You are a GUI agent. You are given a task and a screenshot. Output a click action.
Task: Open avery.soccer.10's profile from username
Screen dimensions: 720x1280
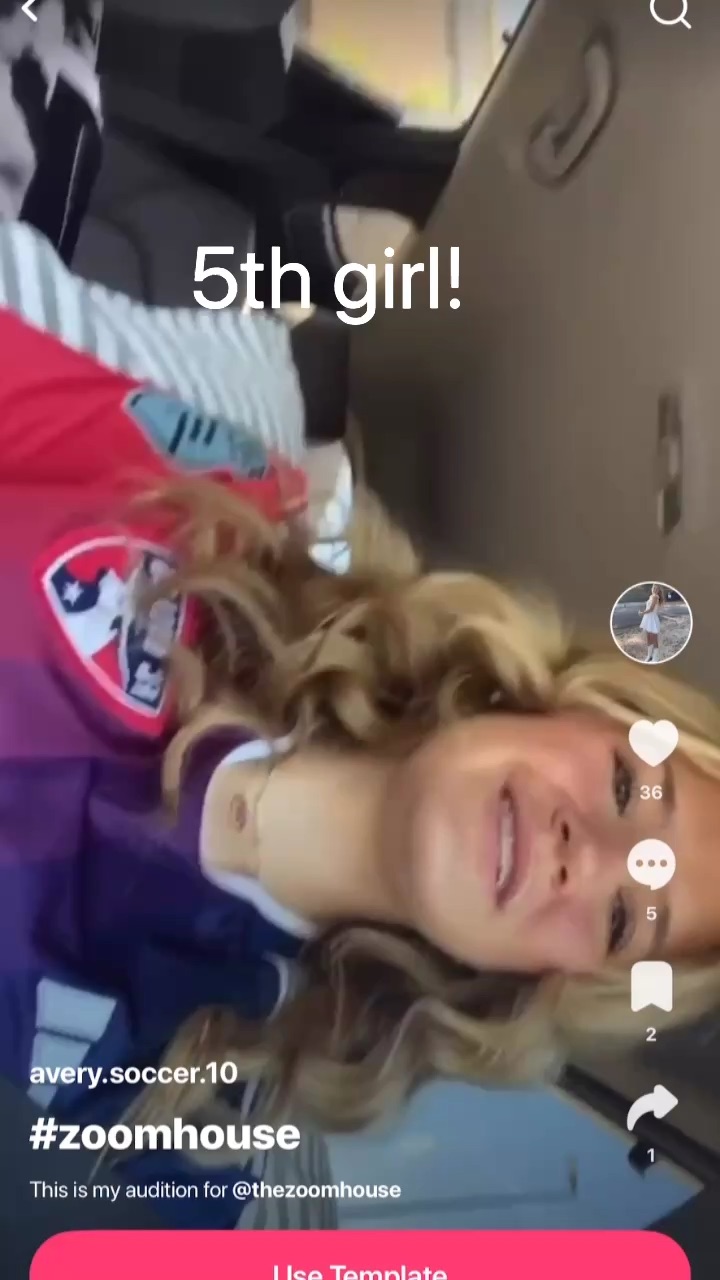click(133, 1074)
